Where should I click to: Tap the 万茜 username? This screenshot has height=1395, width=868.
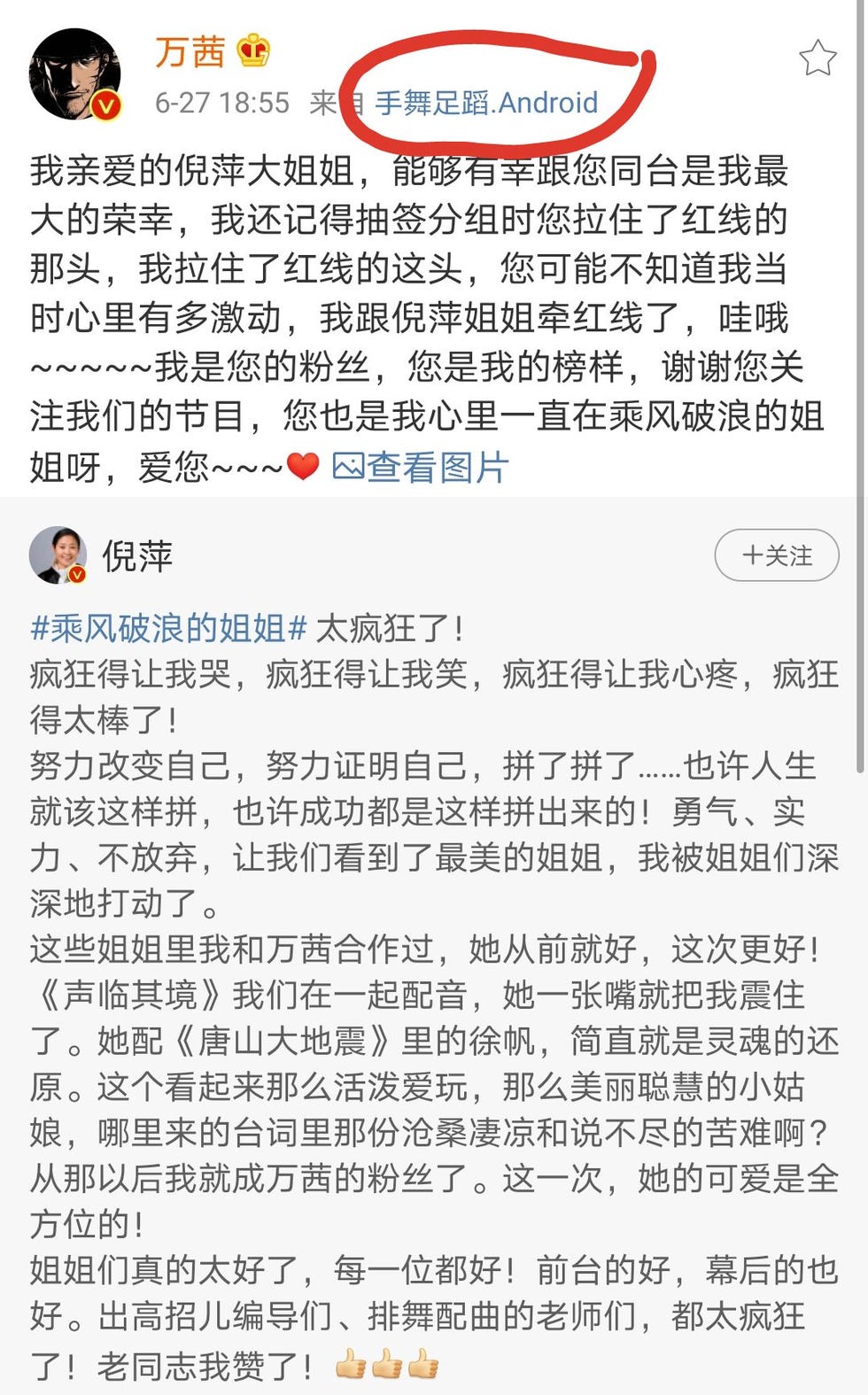[190, 52]
